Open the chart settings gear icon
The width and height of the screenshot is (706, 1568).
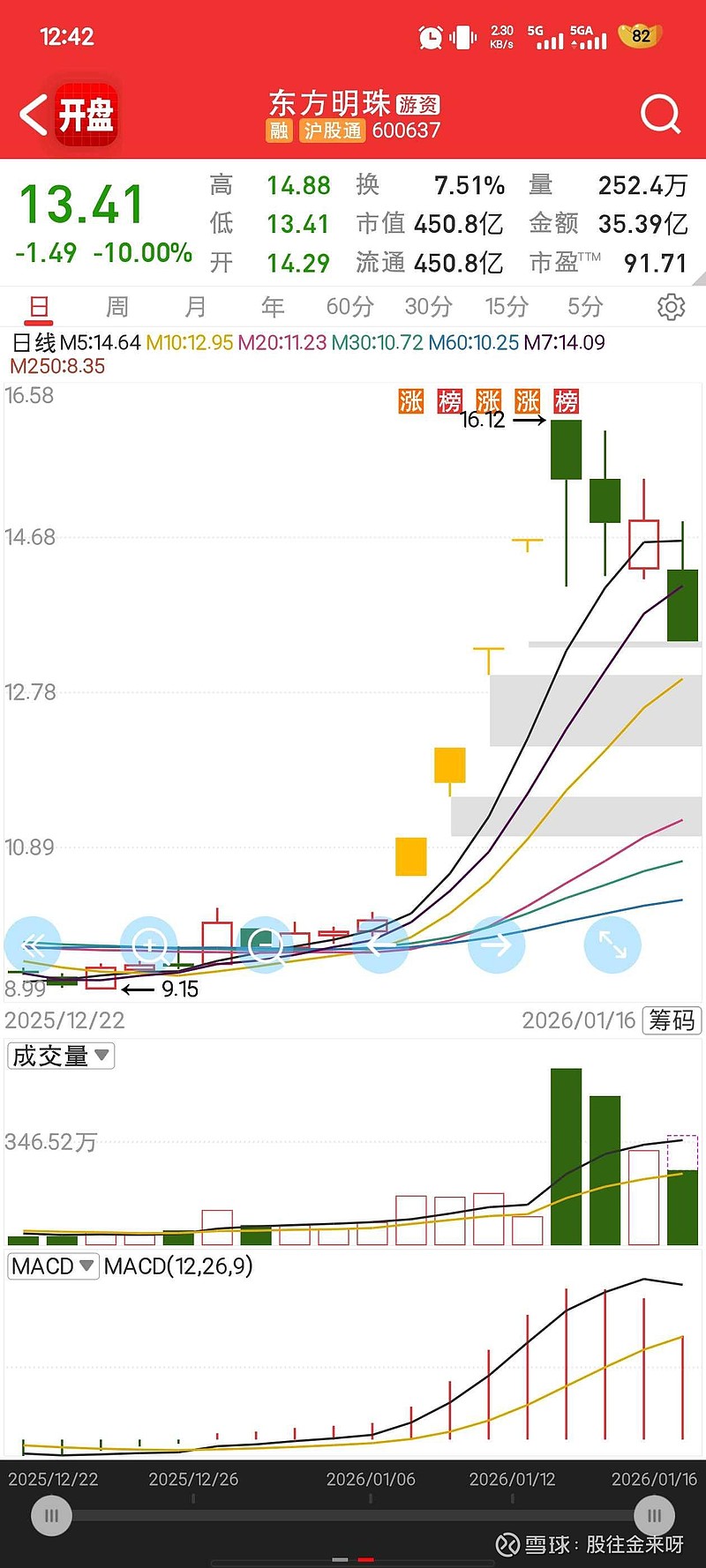(672, 306)
